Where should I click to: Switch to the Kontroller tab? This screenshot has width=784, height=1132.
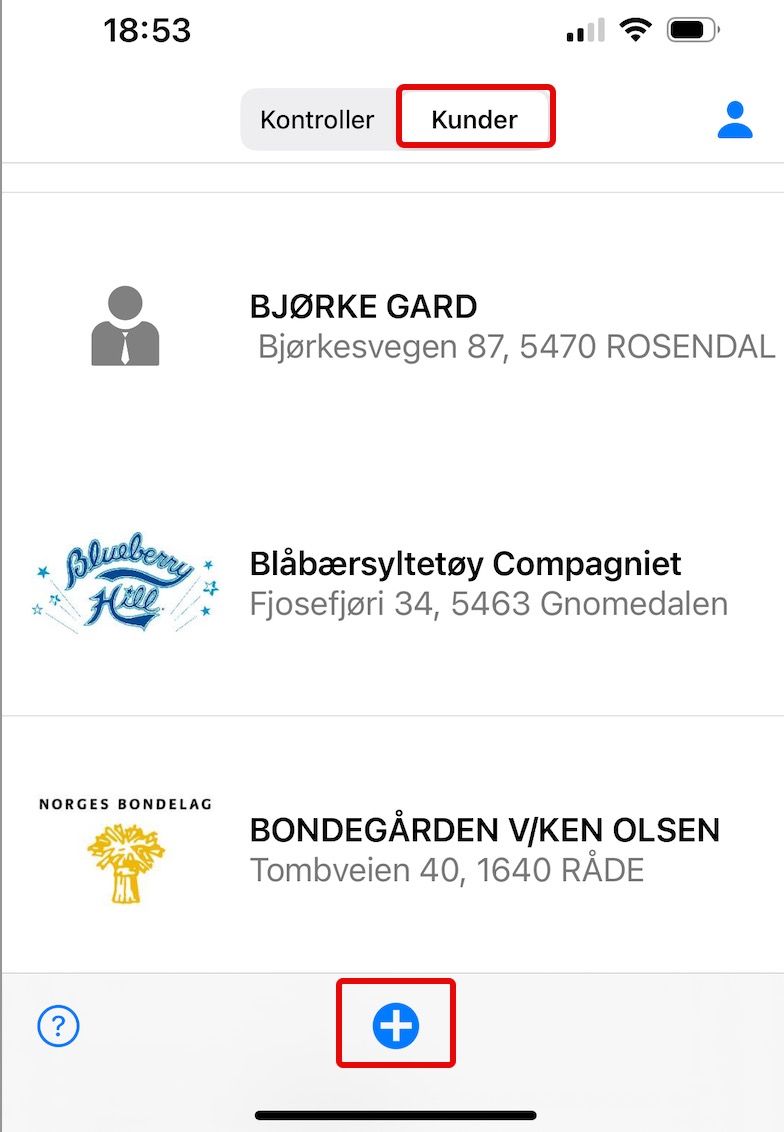pyautogui.click(x=317, y=120)
